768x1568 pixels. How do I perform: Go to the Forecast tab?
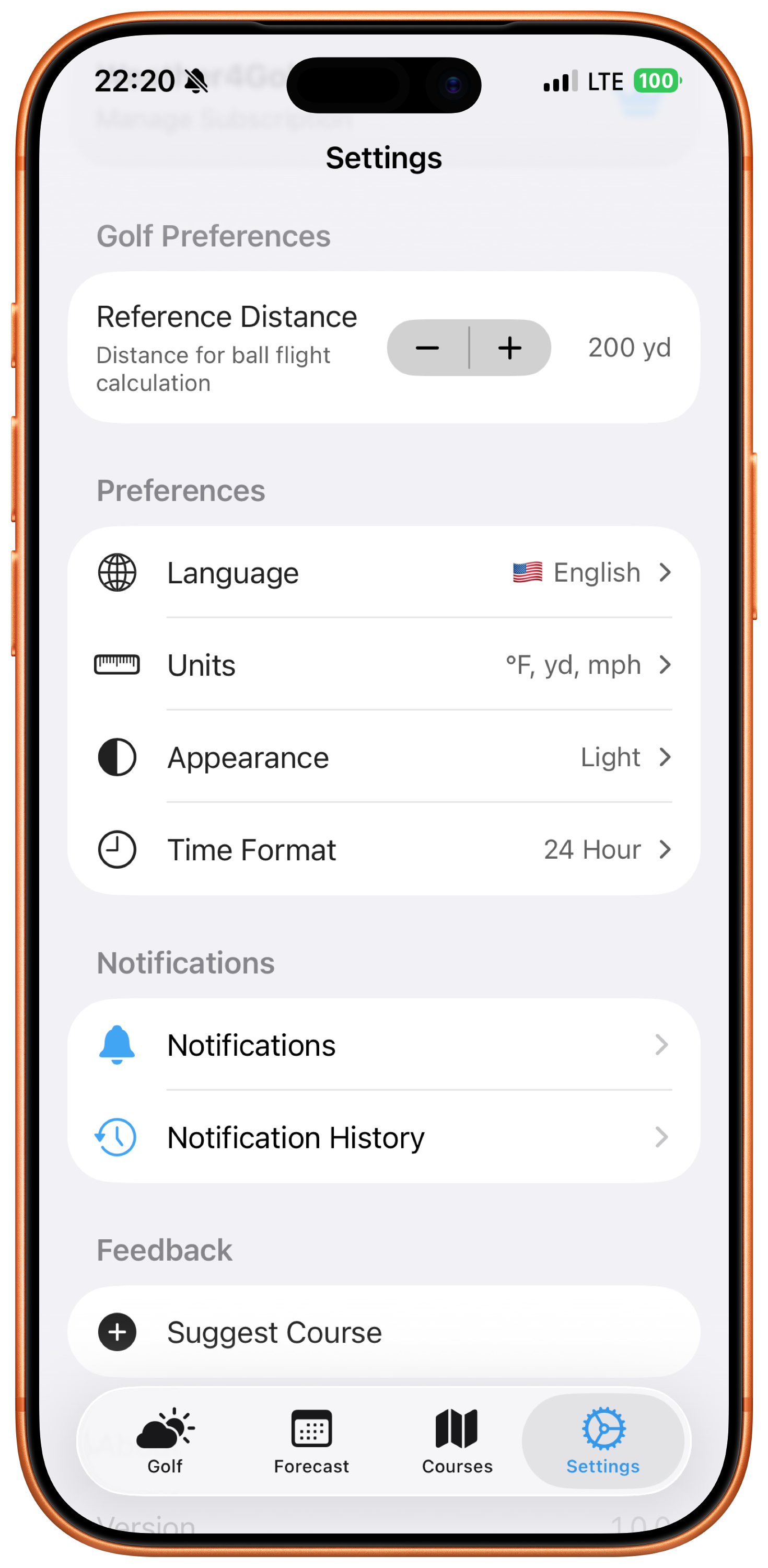tap(311, 1440)
